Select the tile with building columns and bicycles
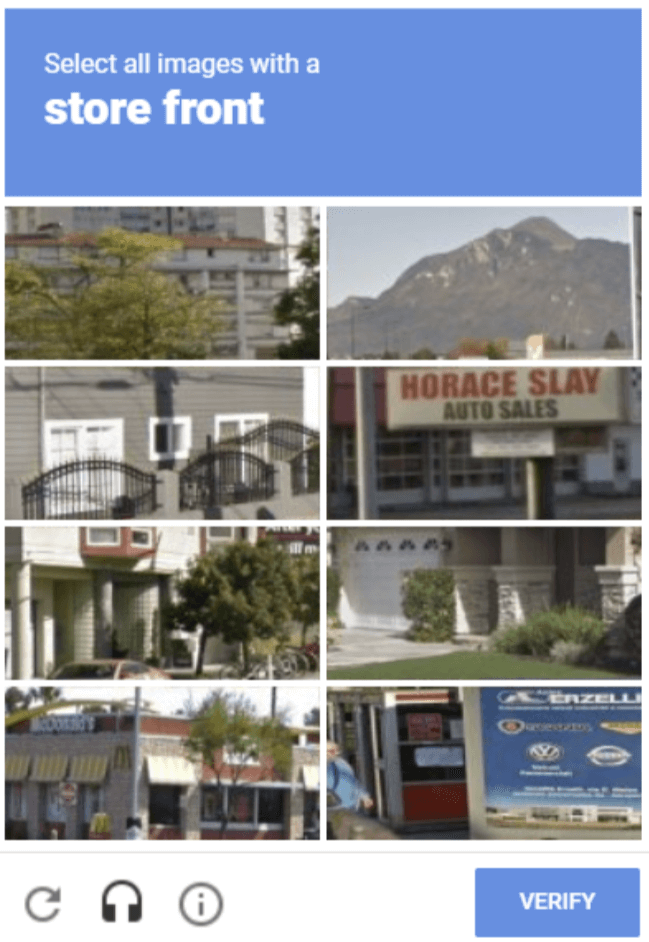 coord(162,602)
